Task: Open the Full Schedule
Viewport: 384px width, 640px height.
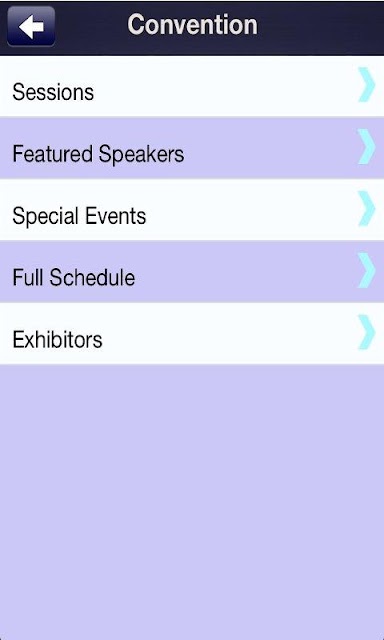Action: [x=192, y=272]
